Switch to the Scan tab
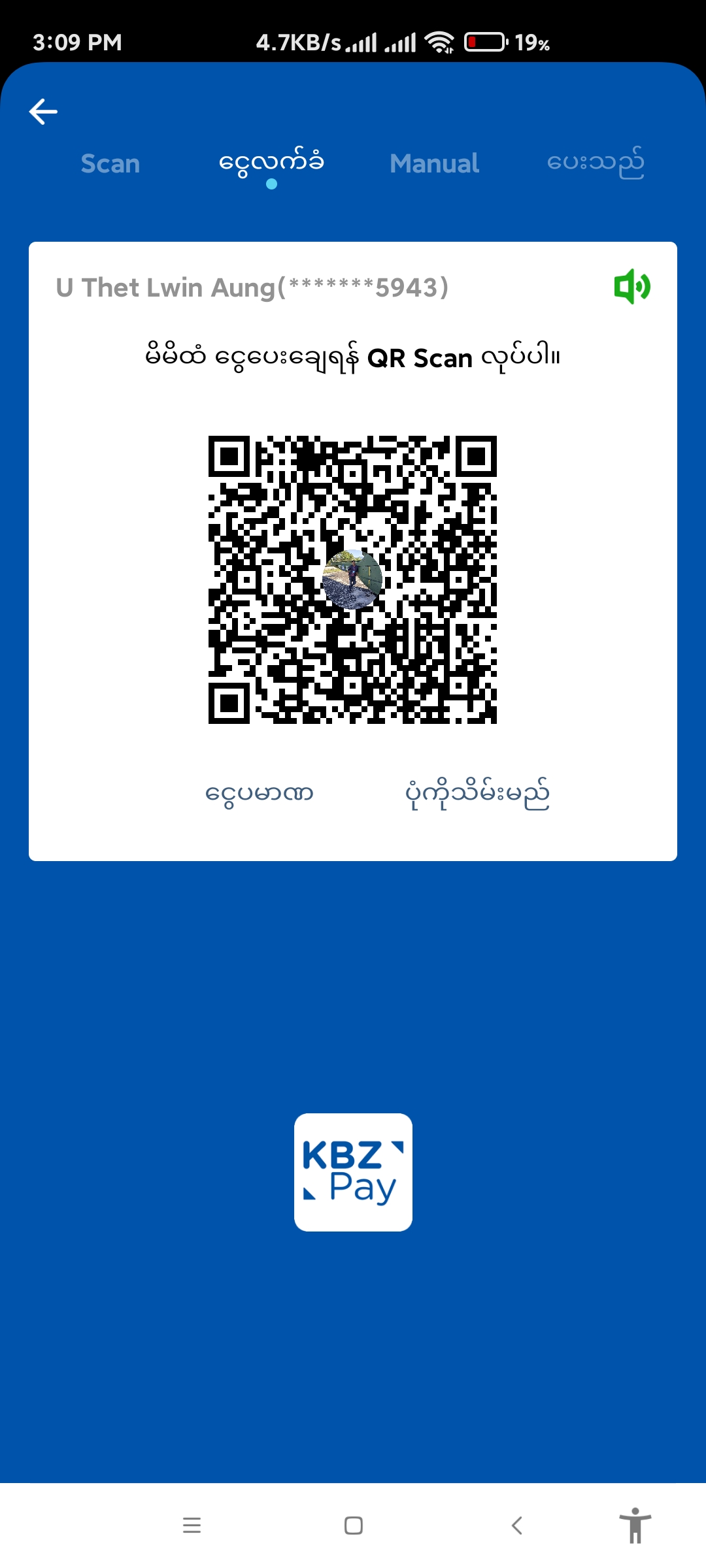The width and height of the screenshot is (706, 1568). point(110,164)
